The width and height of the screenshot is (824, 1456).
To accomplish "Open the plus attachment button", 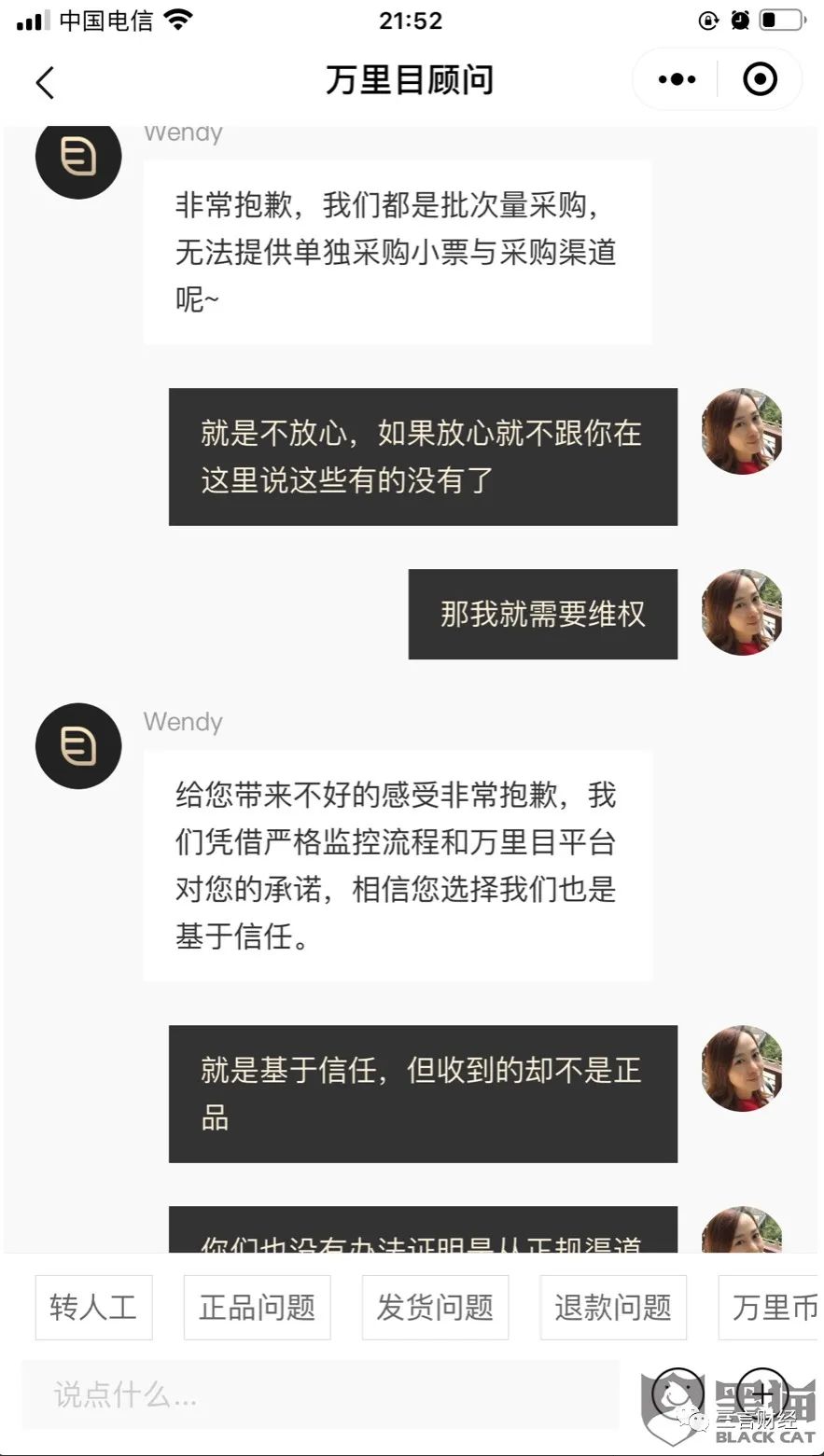I will click(762, 1395).
